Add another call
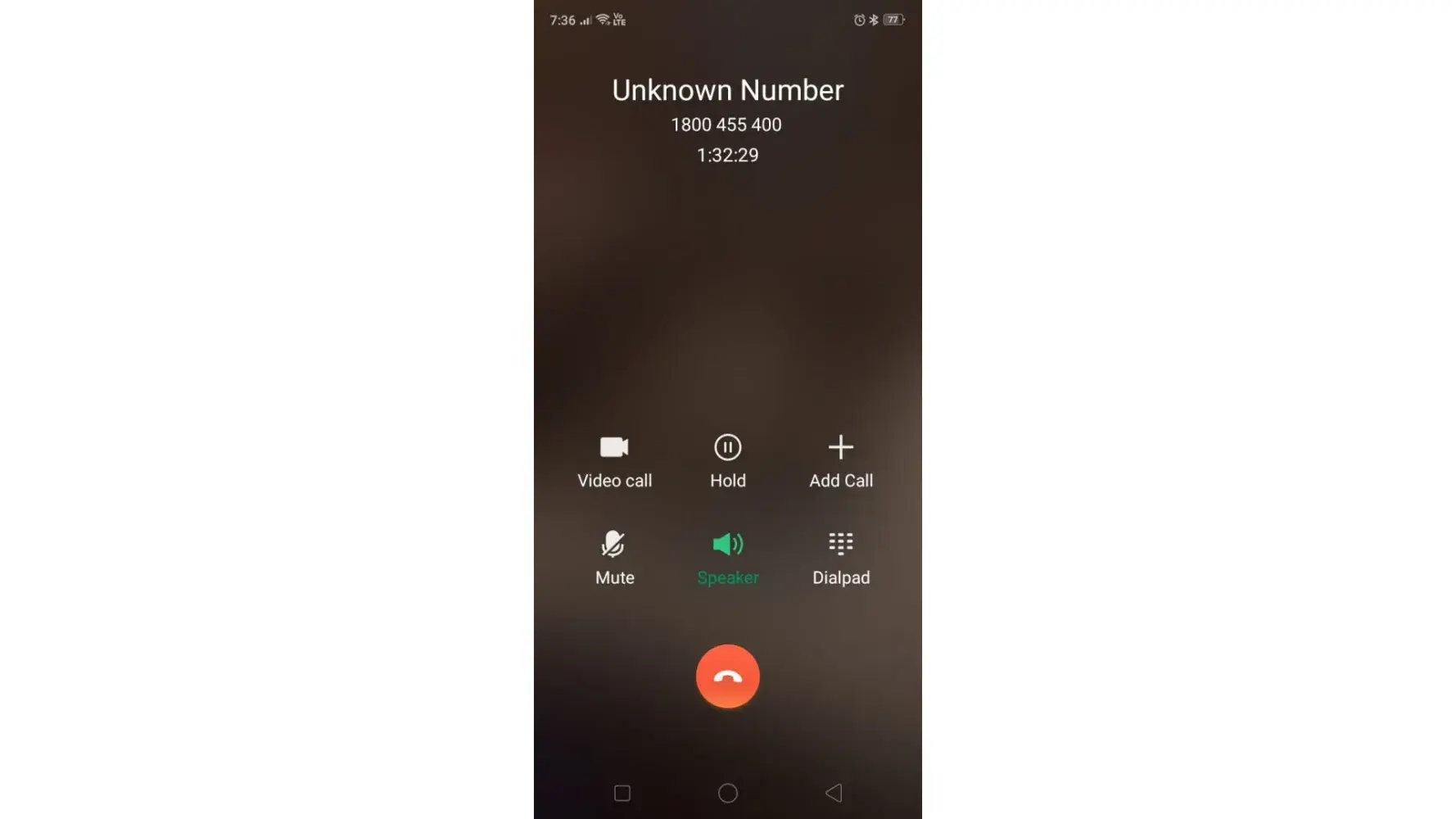The width and height of the screenshot is (1456, 819). click(x=841, y=461)
